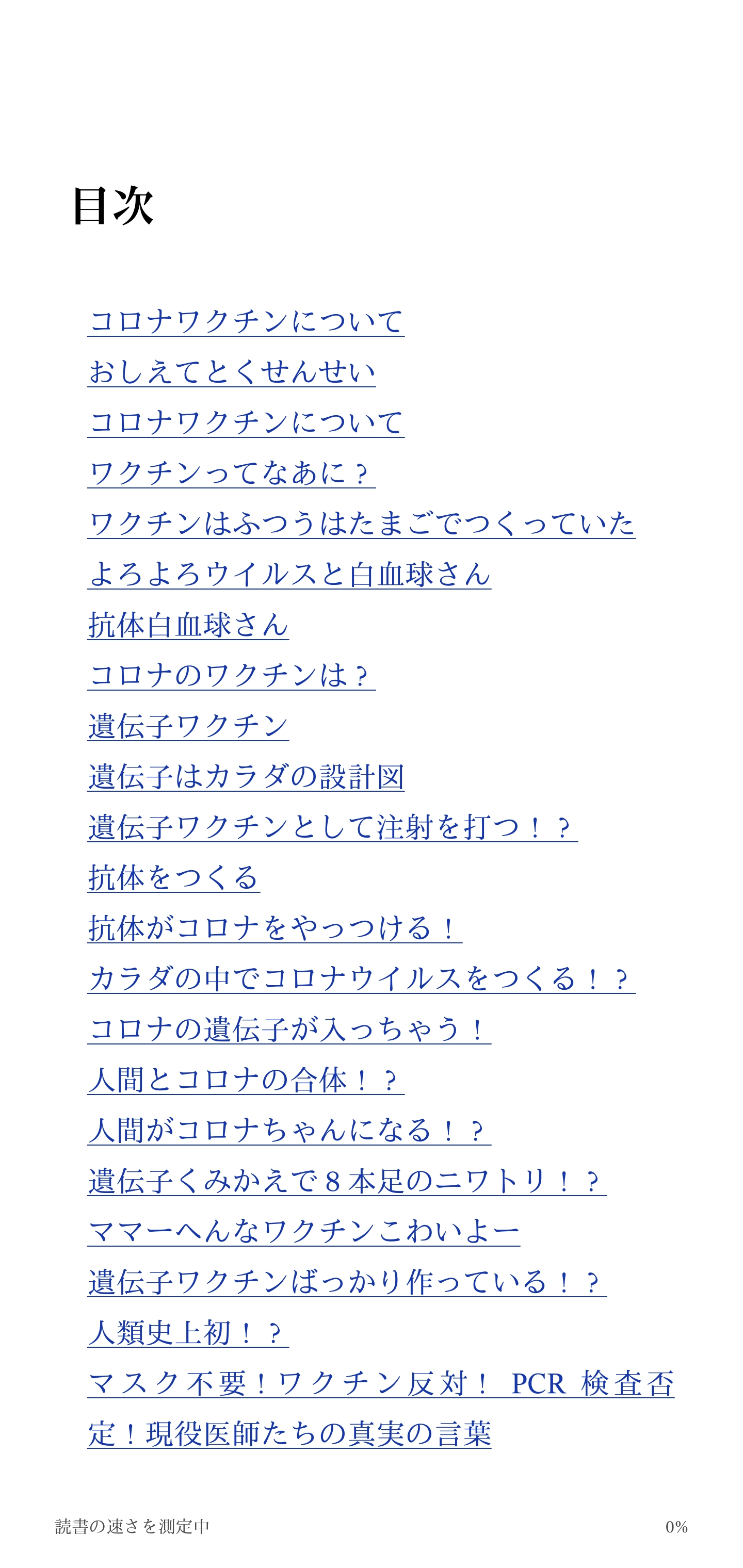Jump to よろよろウイルスと白血球さん

289,574
